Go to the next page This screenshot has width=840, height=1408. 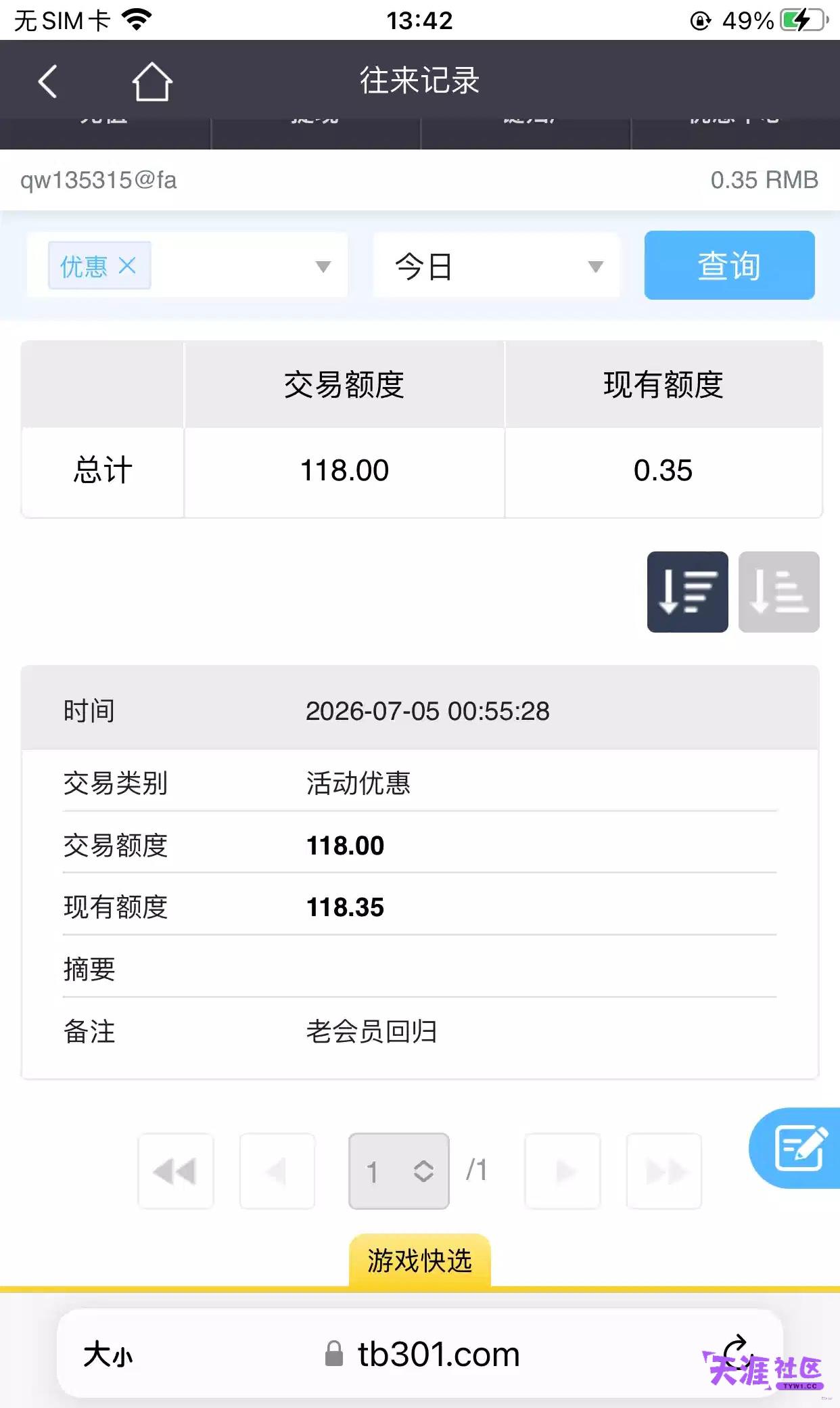(563, 1171)
